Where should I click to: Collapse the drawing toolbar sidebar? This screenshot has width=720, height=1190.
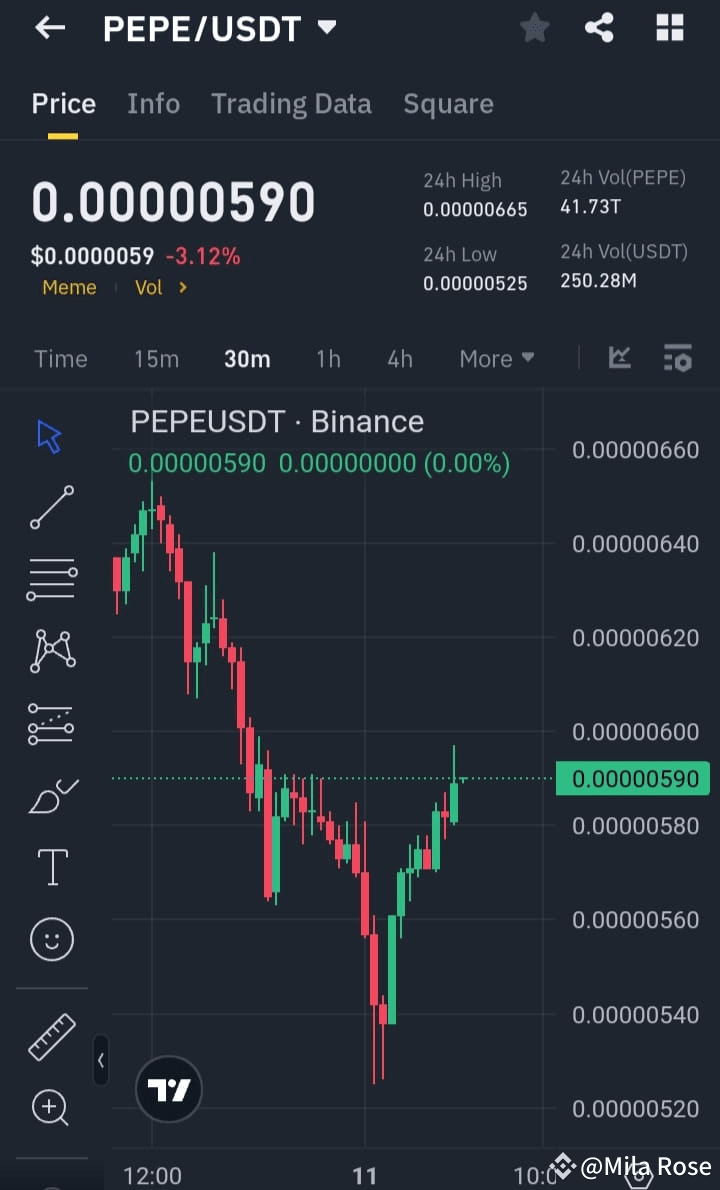pos(100,1061)
